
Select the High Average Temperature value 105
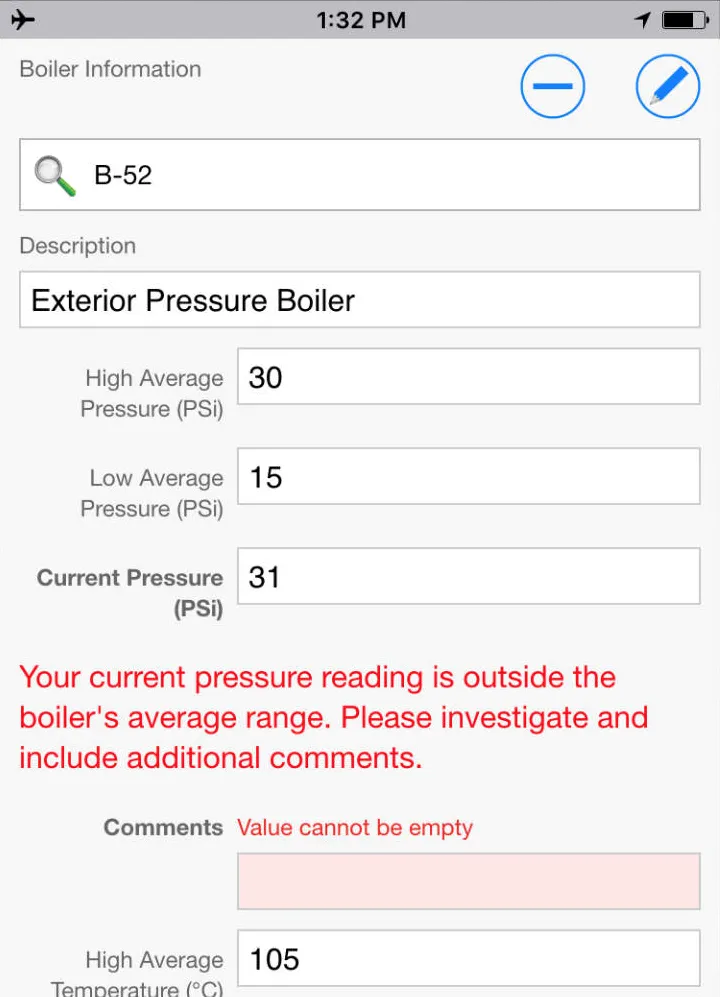tap(468, 958)
